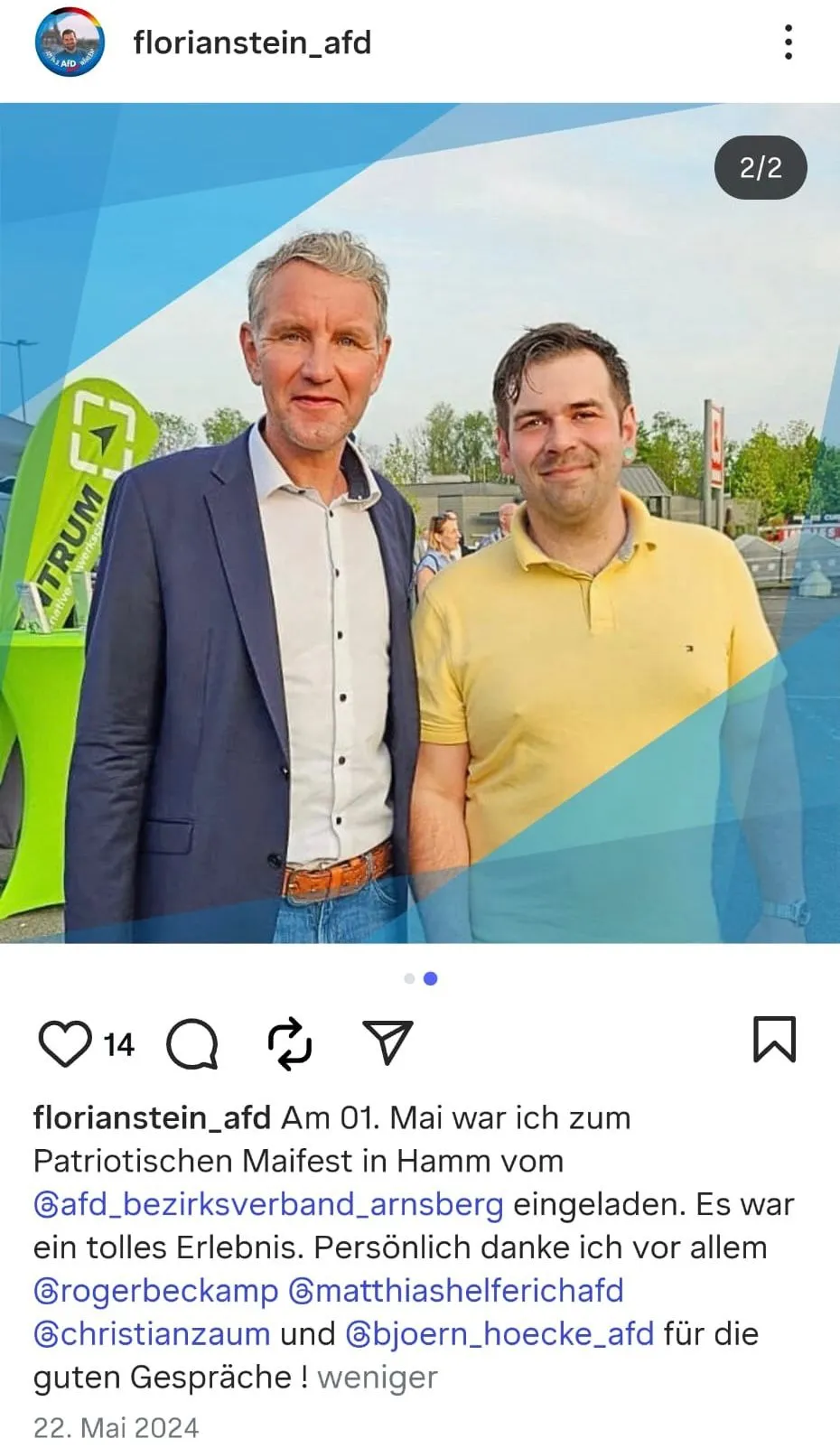Open @bjoern_hoecke_afd mention
The width and height of the screenshot is (840, 1448).
pyautogui.click(x=499, y=1334)
